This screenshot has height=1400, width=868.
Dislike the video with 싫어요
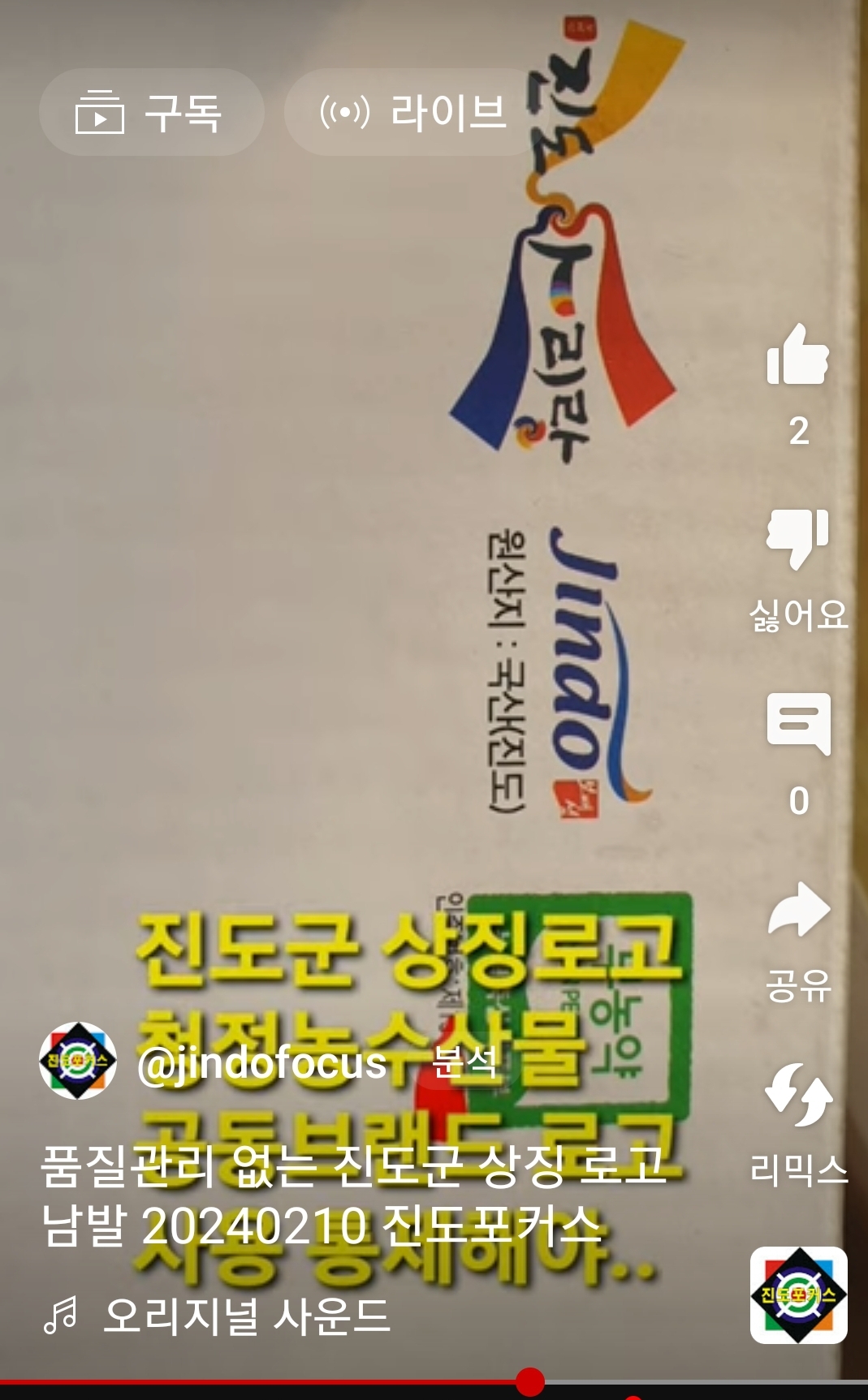pyautogui.click(x=797, y=537)
